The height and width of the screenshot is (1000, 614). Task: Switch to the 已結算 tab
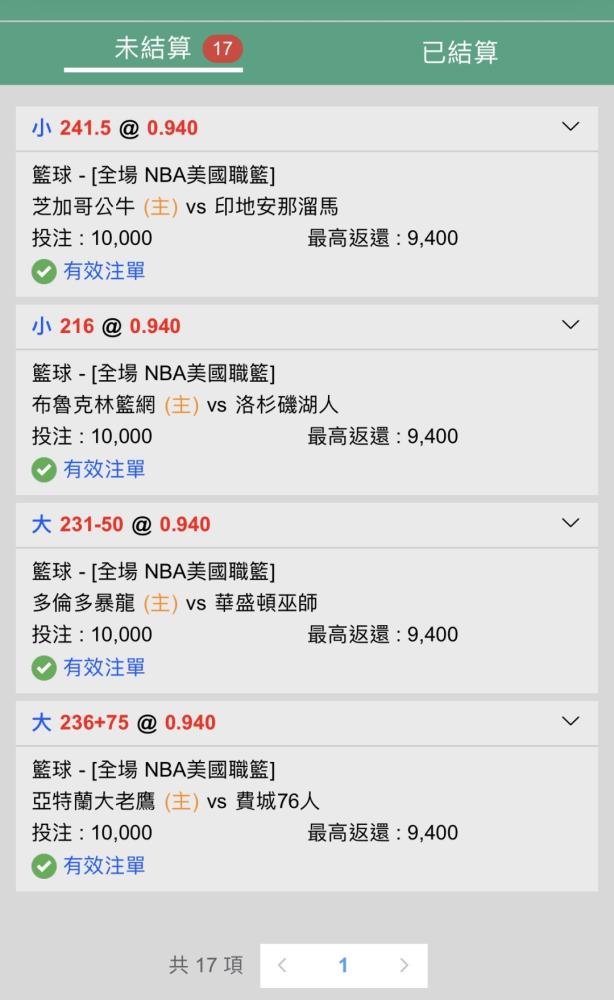coord(460,52)
